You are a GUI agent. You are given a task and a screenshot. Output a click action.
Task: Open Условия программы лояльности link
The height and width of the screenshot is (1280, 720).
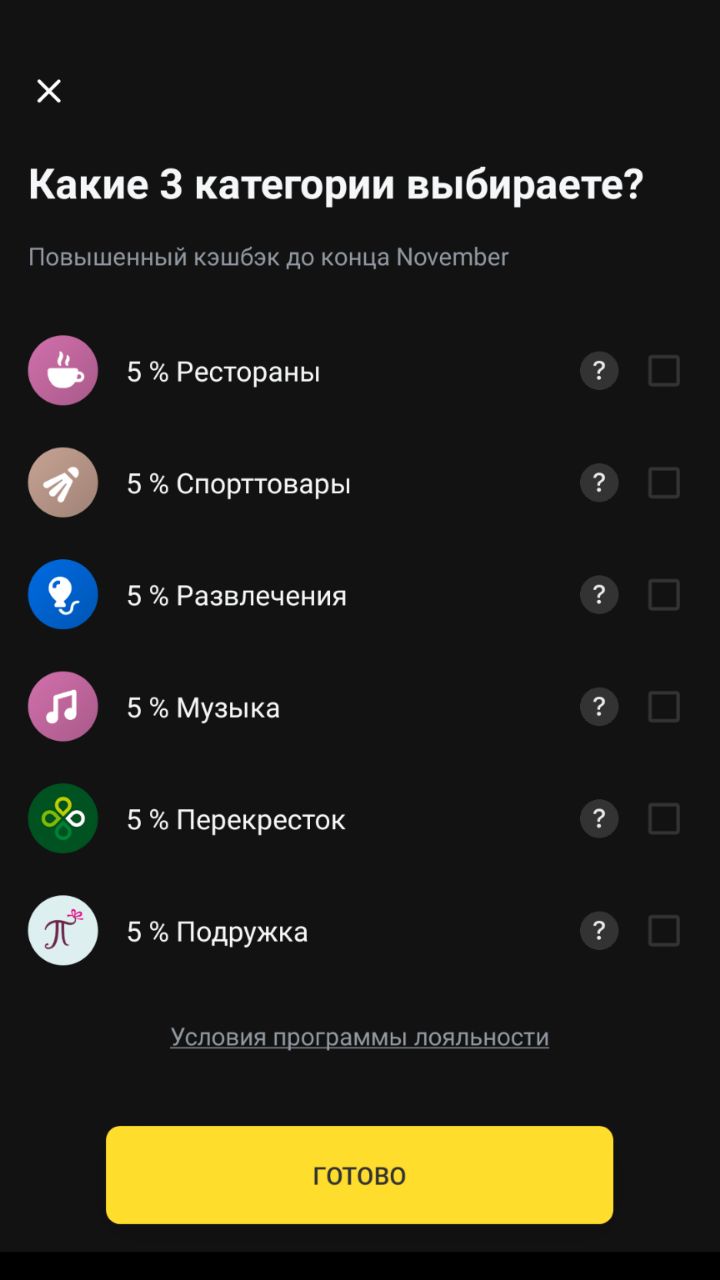pyautogui.click(x=360, y=1037)
